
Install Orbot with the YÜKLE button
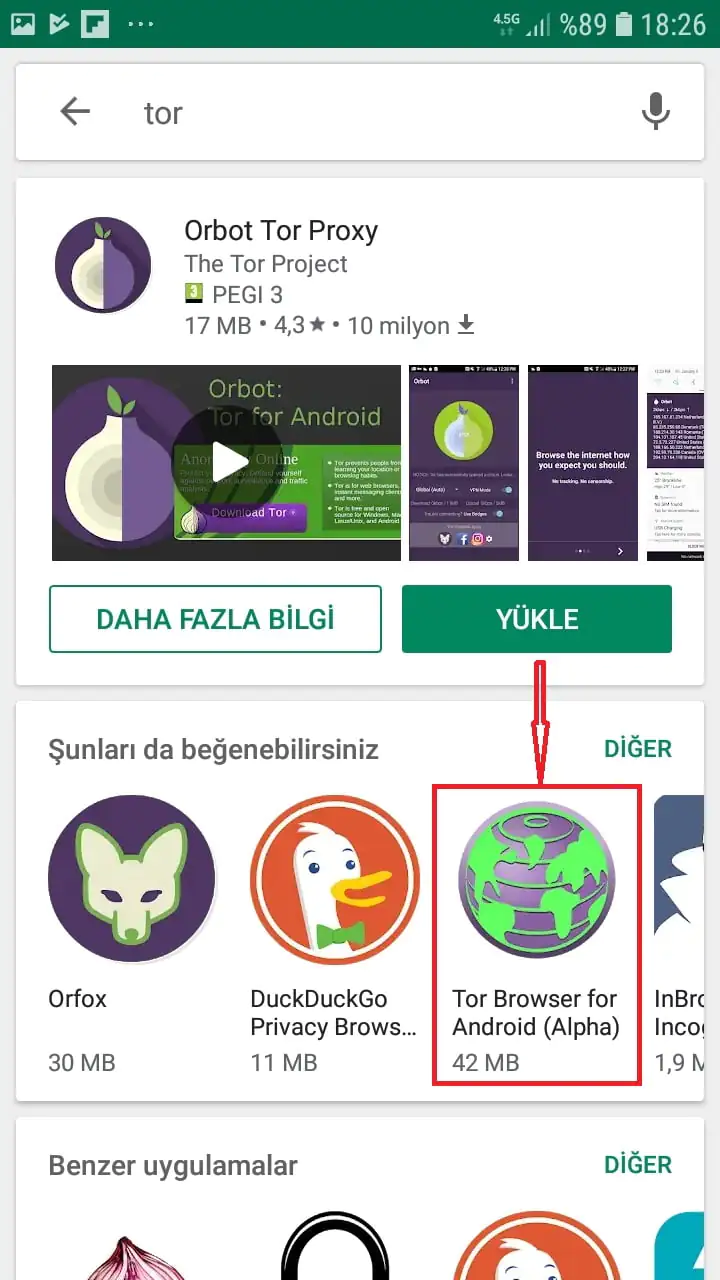(x=537, y=619)
